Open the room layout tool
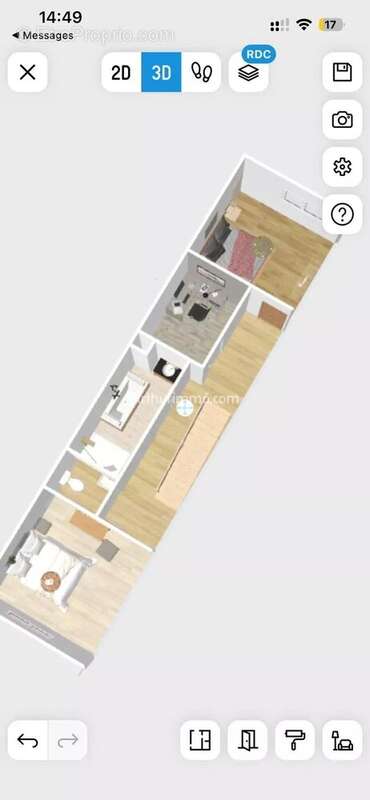370x800 pixels. pos(200,740)
